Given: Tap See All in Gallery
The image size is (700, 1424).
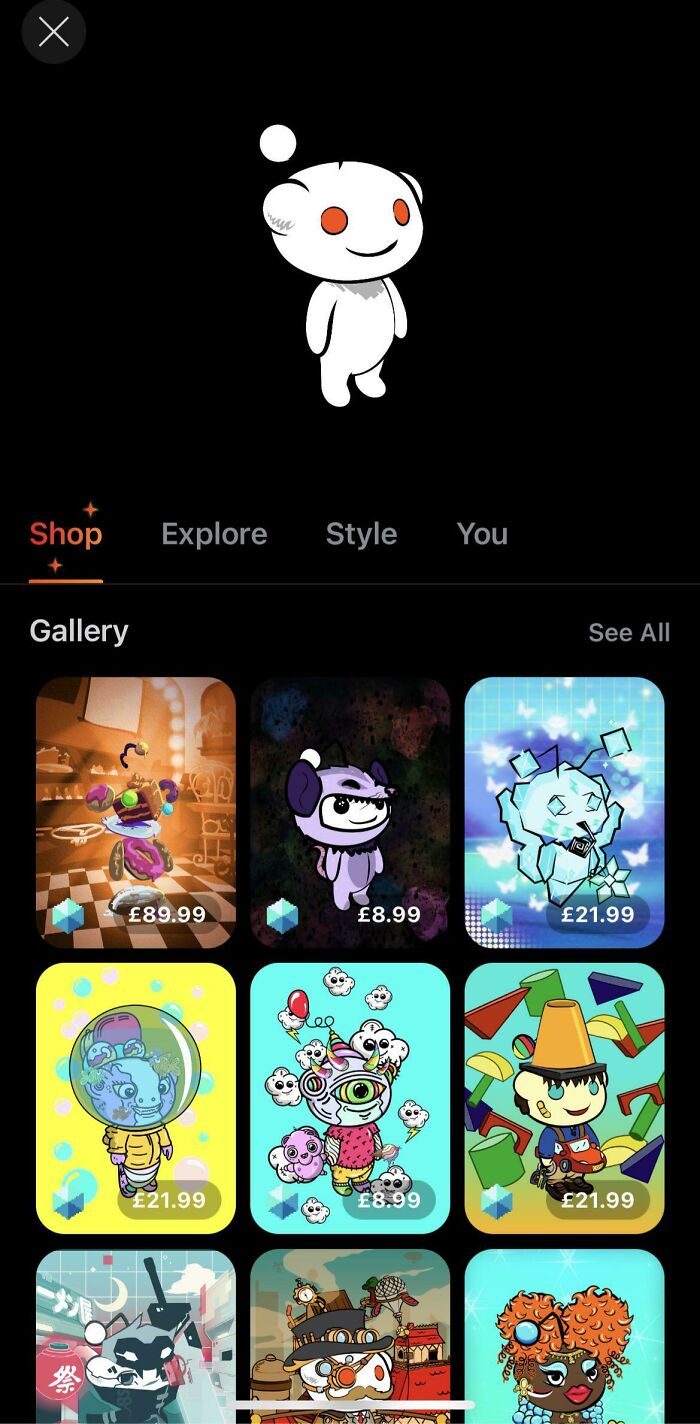Looking at the screenshot, I should point(629,633).
